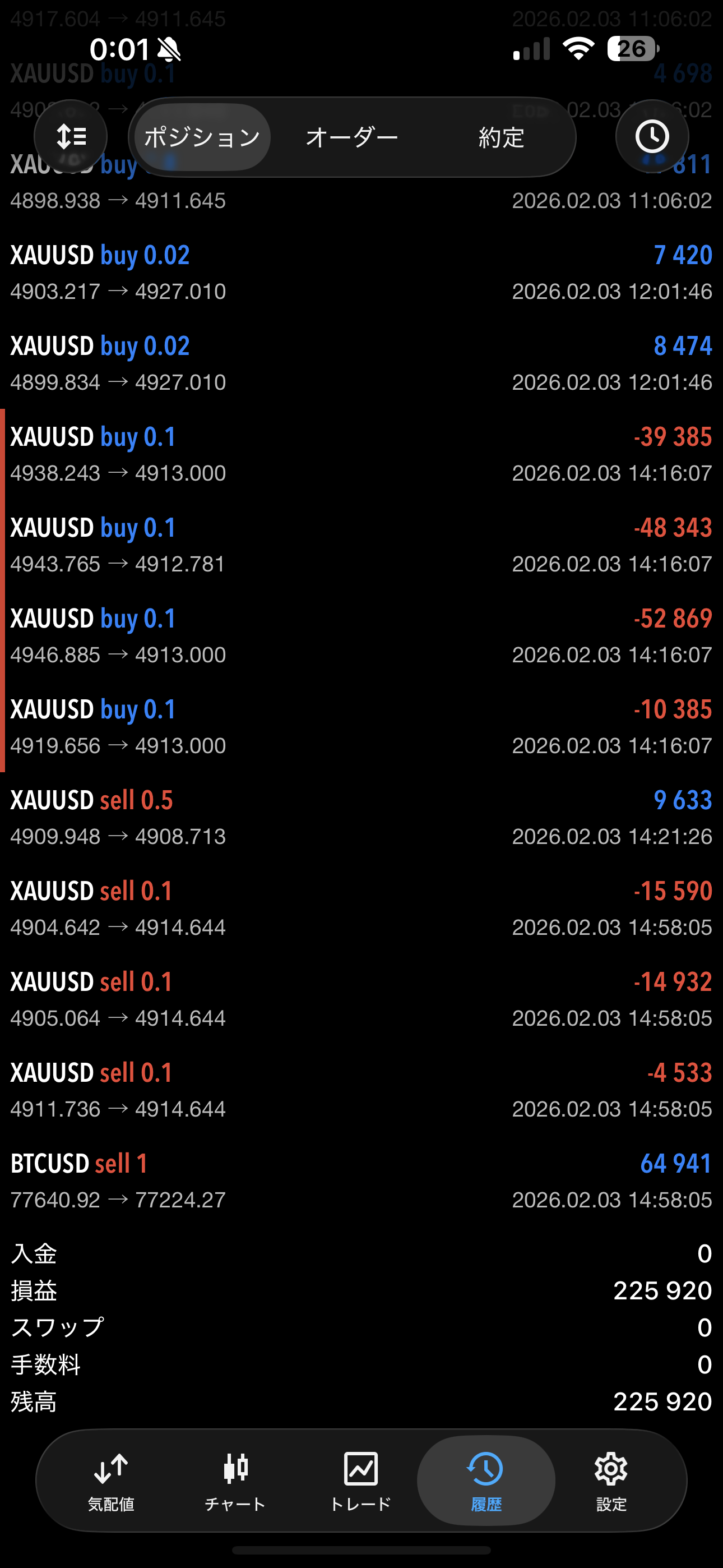Switch to the 約定 tab
The image size is (723, 1568).
click(501, 137)
